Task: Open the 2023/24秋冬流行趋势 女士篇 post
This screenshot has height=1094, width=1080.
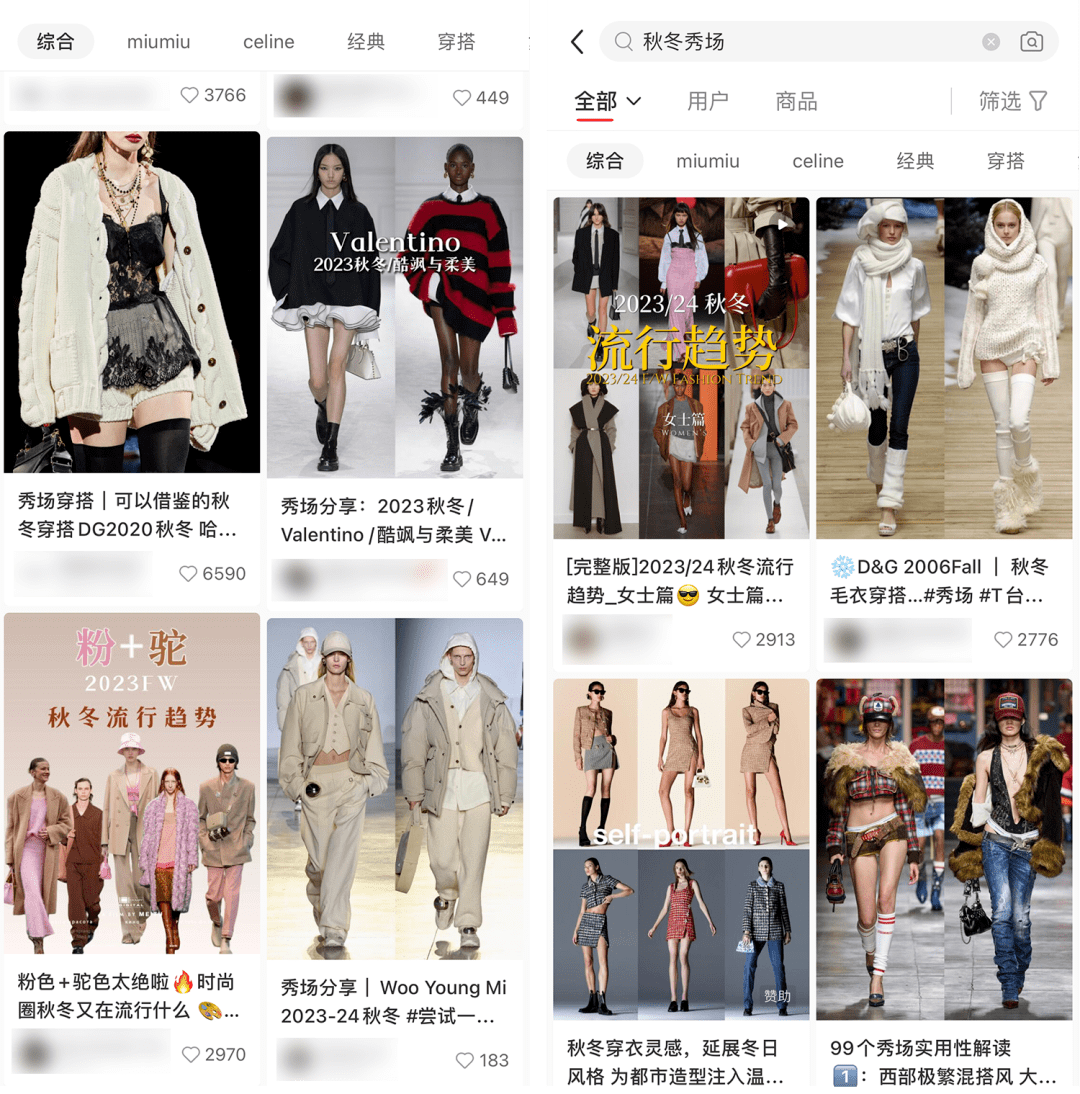Action: pos(681,370)
